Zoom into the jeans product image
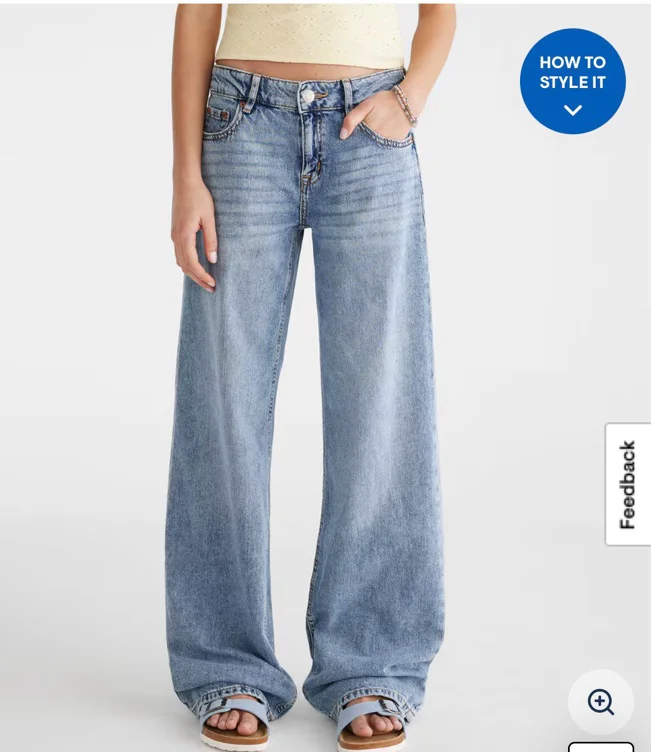 (x=601, y=702)
